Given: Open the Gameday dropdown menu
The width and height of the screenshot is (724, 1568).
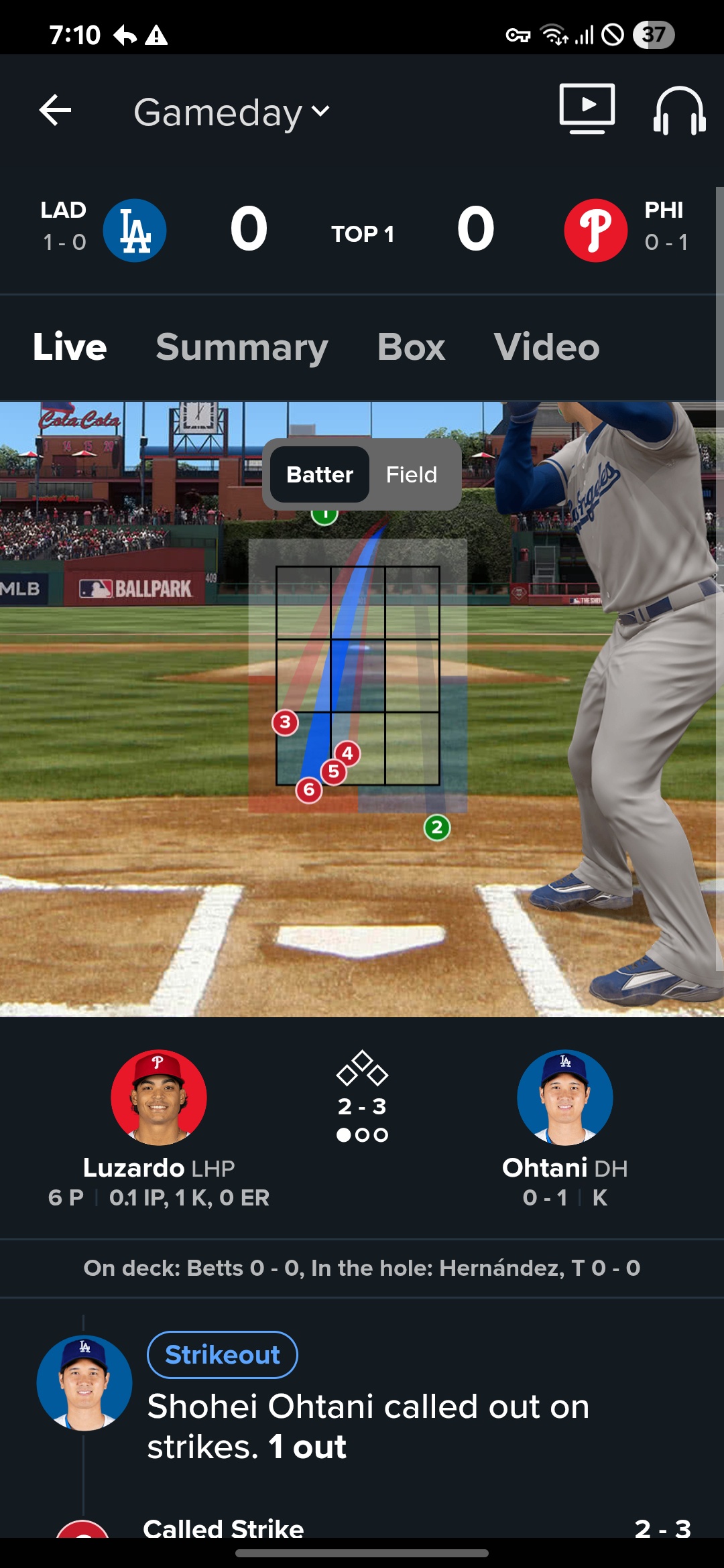Looking at the screenshot, I should coord(231,112).
